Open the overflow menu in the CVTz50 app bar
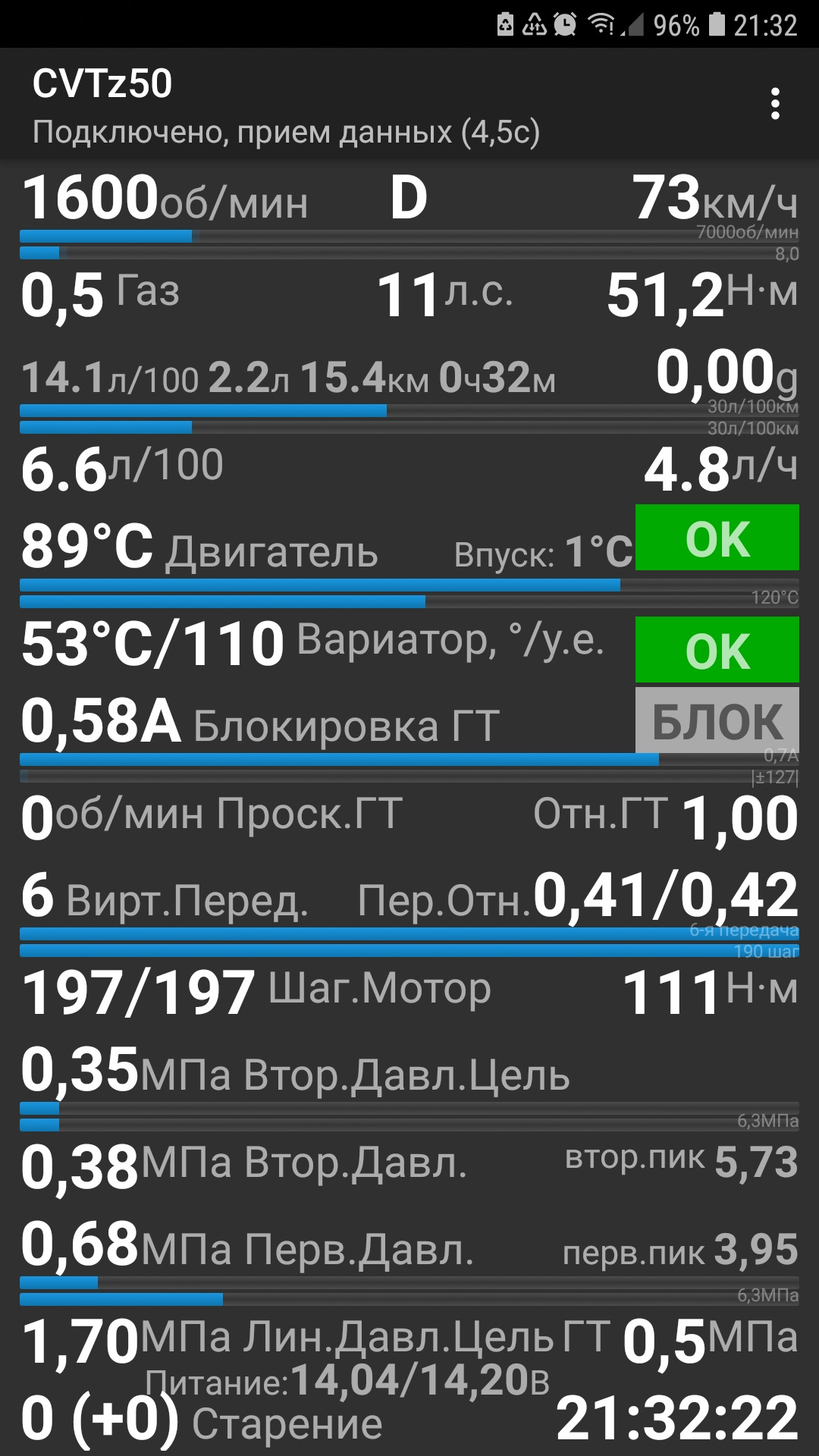Viewport: 819px width, 1456px height. [774, 104]
